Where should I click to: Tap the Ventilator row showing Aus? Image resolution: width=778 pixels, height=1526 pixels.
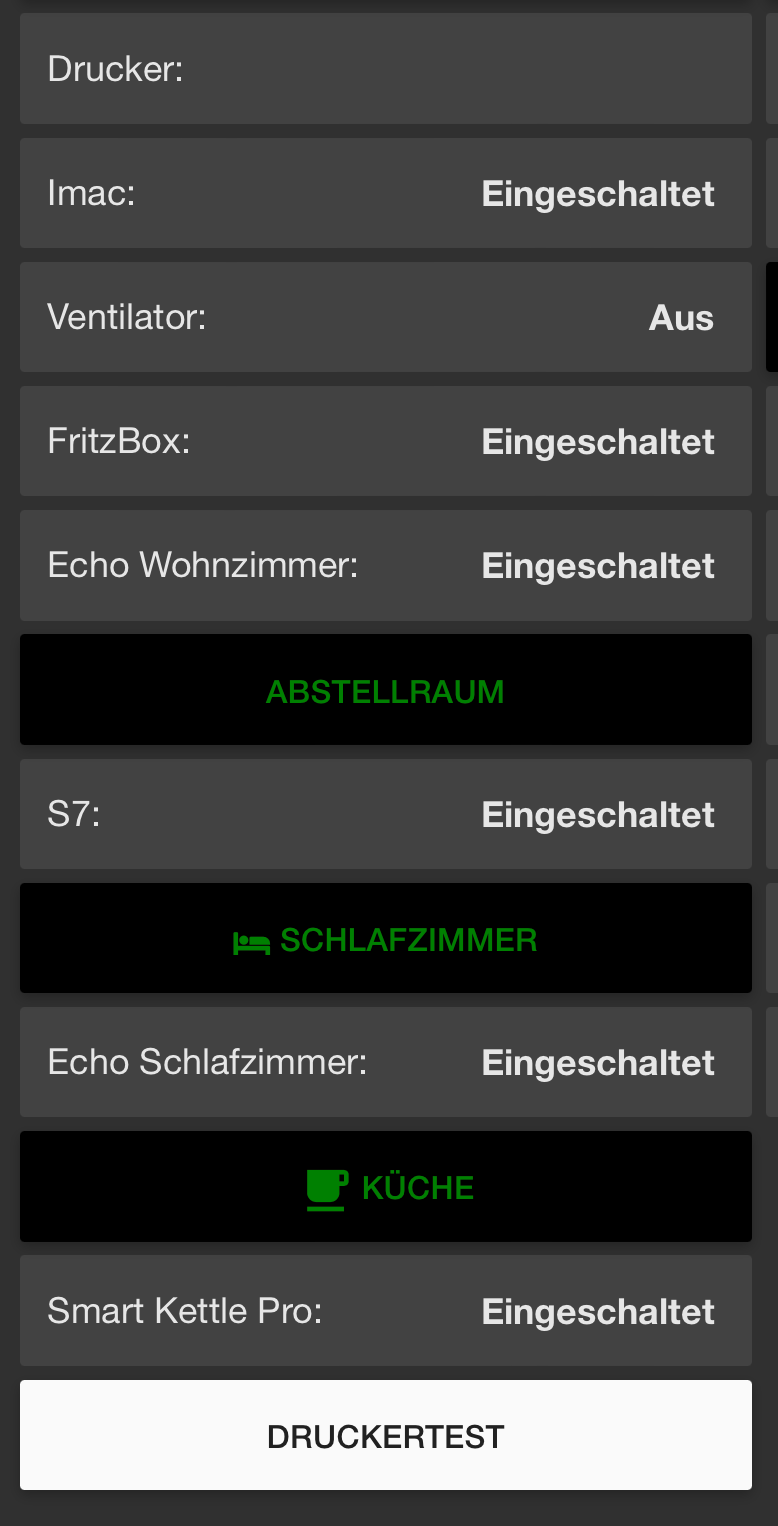386,317
